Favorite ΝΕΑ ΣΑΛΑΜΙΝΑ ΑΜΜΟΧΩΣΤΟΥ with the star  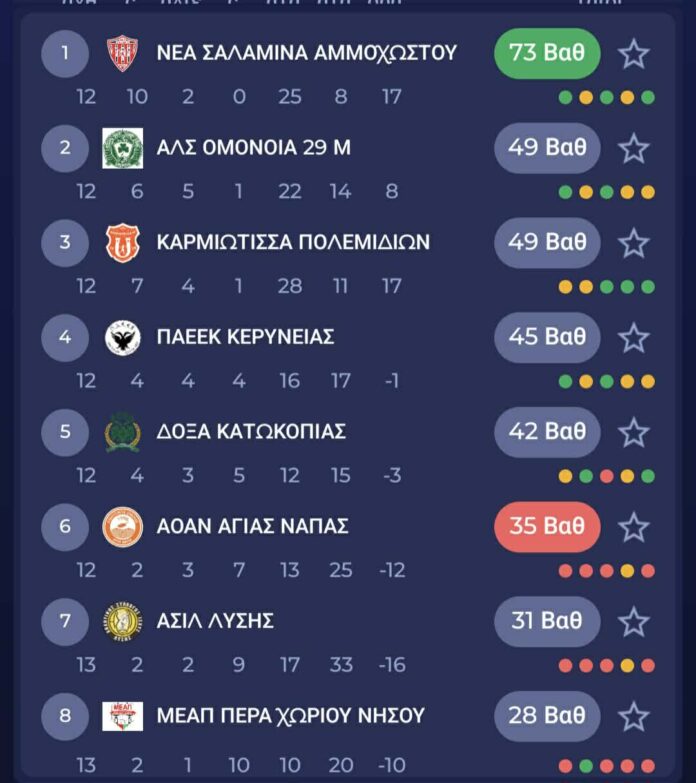(x=633, y=54)
